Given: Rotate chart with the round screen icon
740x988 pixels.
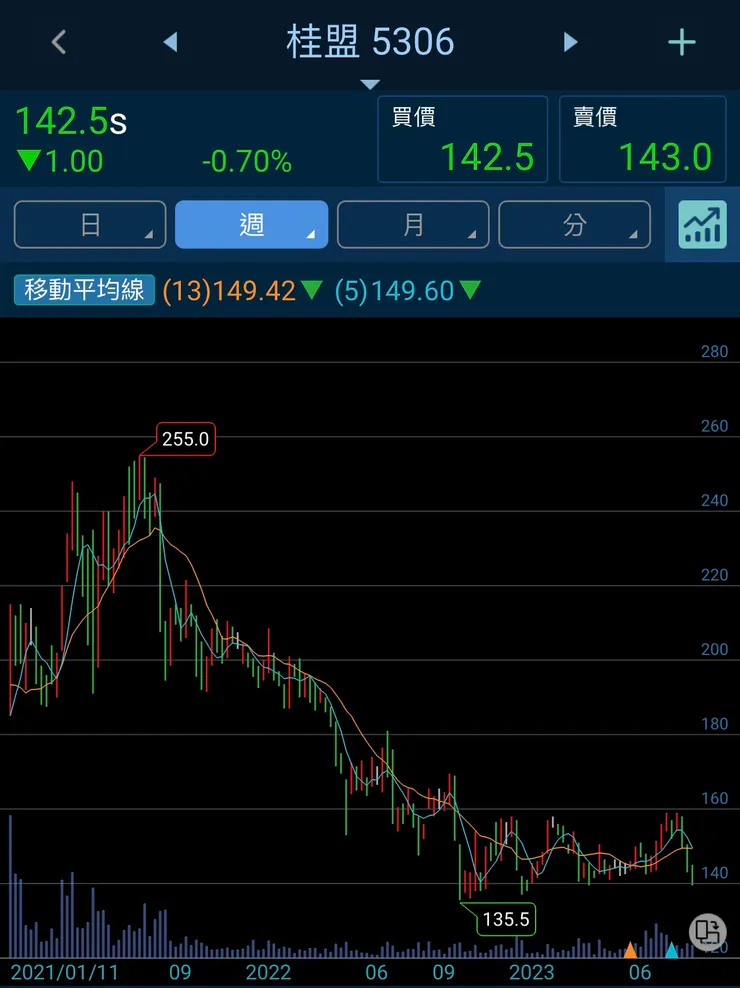Looking at the screenshot, I should pyautogui.click(x=708, y=931).
